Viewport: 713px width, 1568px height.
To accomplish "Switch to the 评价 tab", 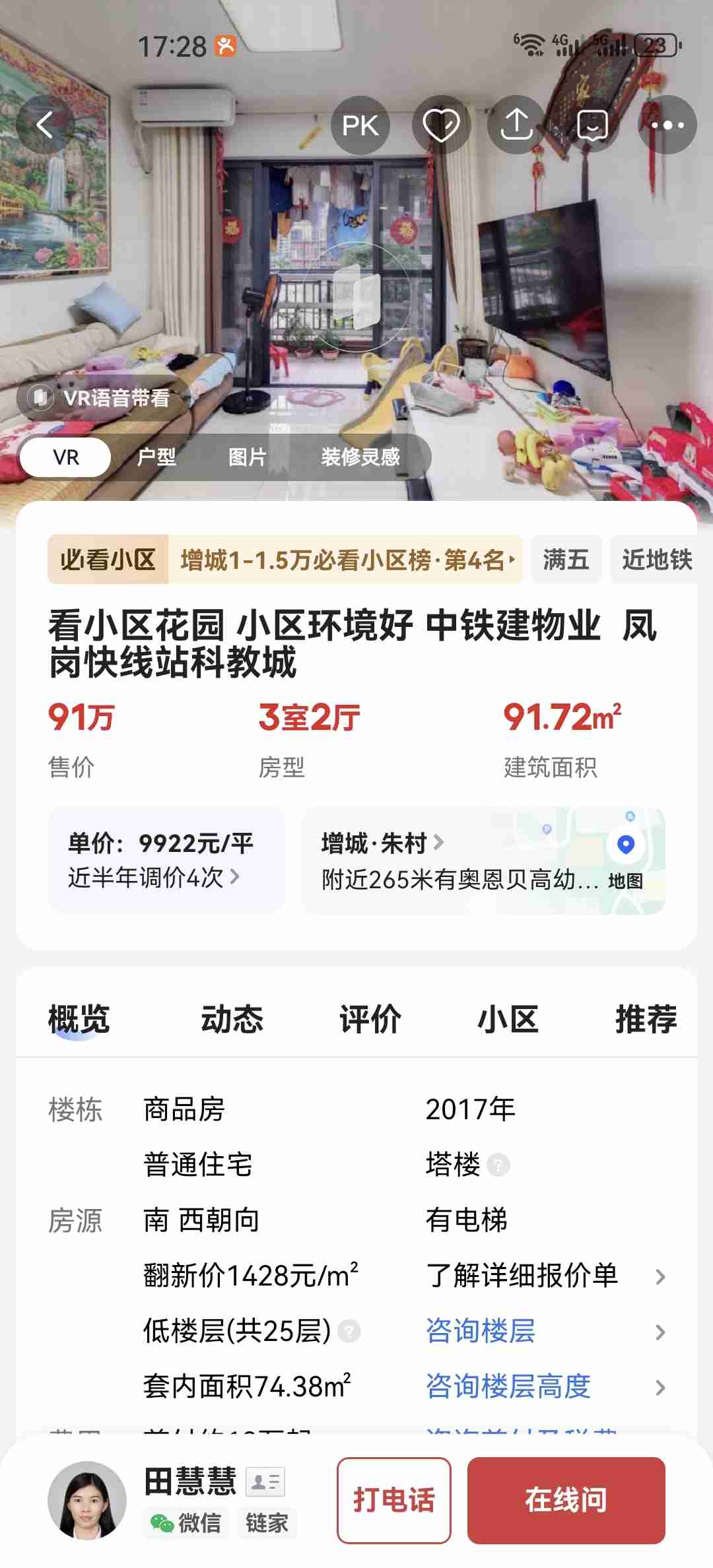I will pyautogui.click(x=370, y=1019).
